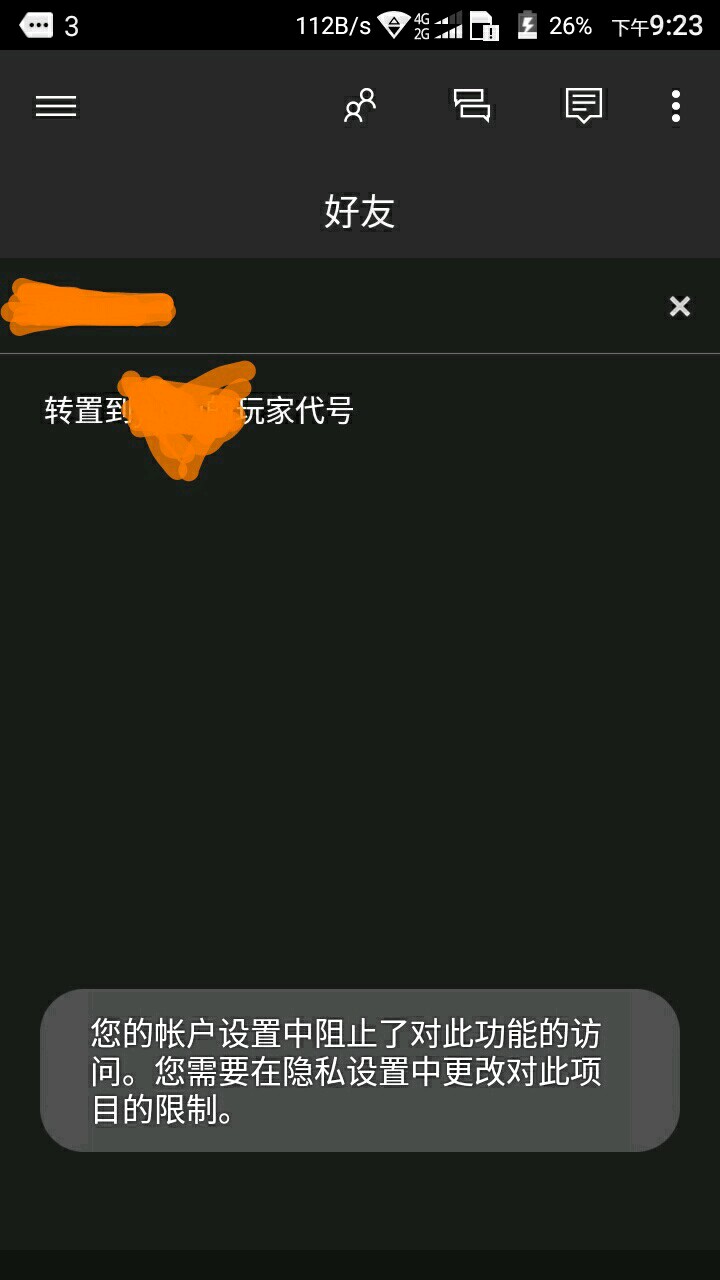
Task: Open the friends icon in toolbar
Action: pos(360,106)
